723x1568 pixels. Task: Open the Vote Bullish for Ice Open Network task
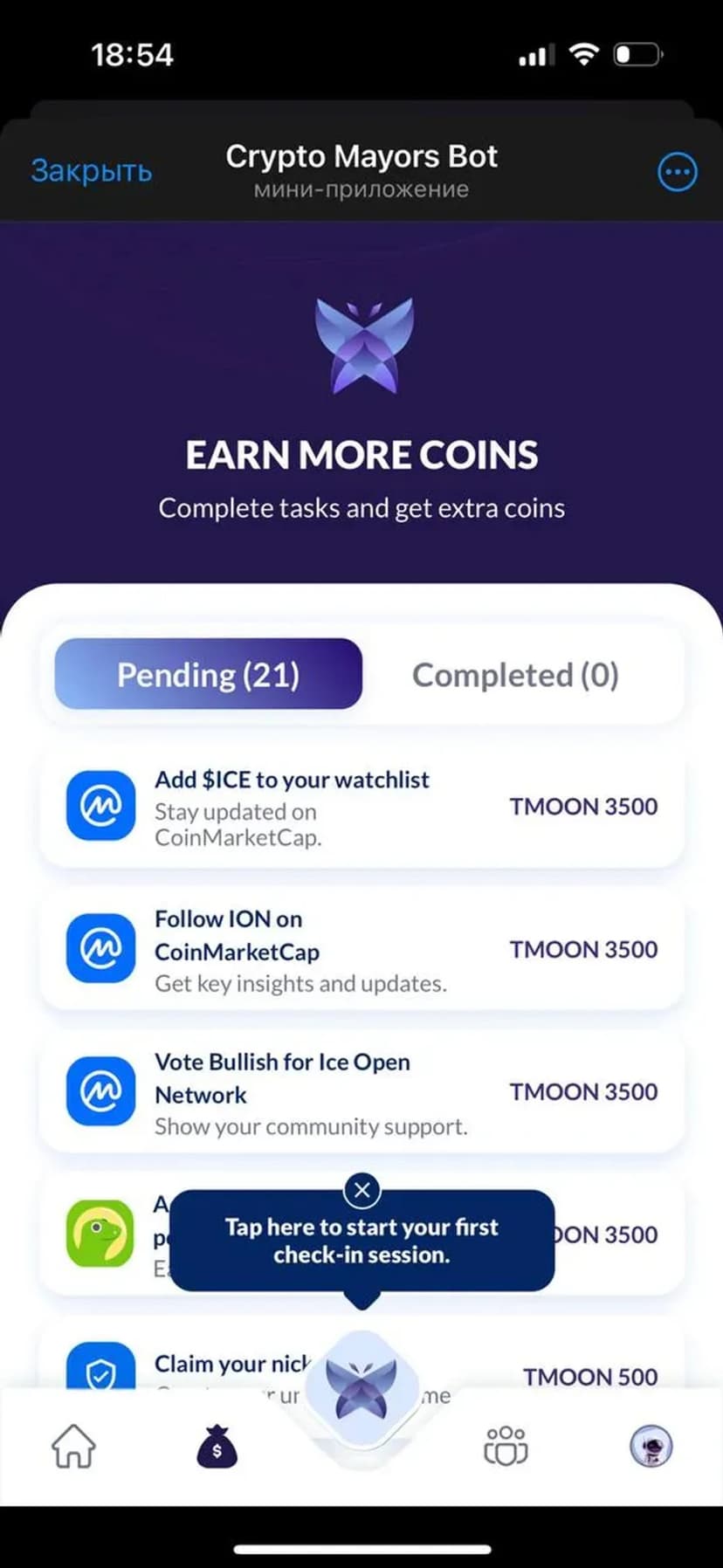(x=361, y=1092)
